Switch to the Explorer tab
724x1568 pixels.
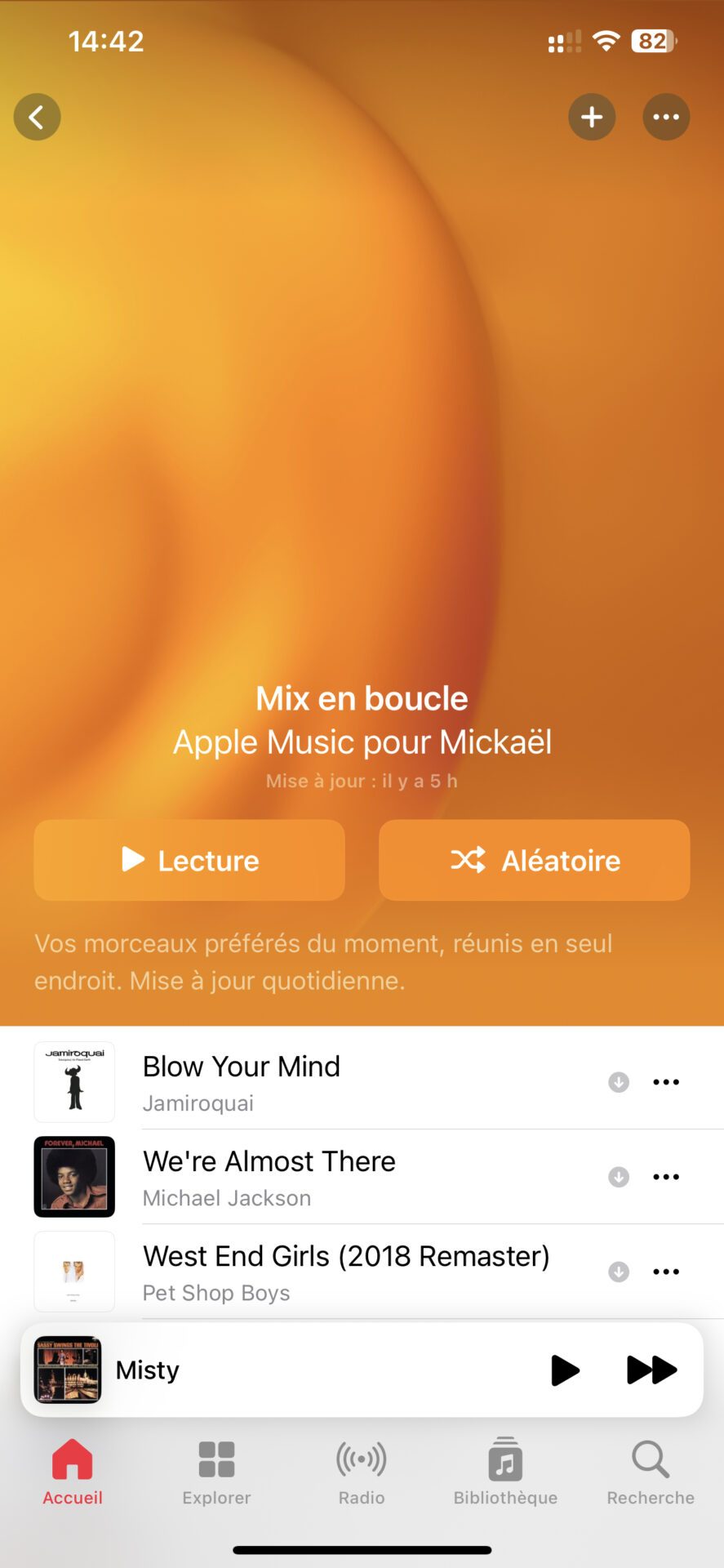[216, 1472]
